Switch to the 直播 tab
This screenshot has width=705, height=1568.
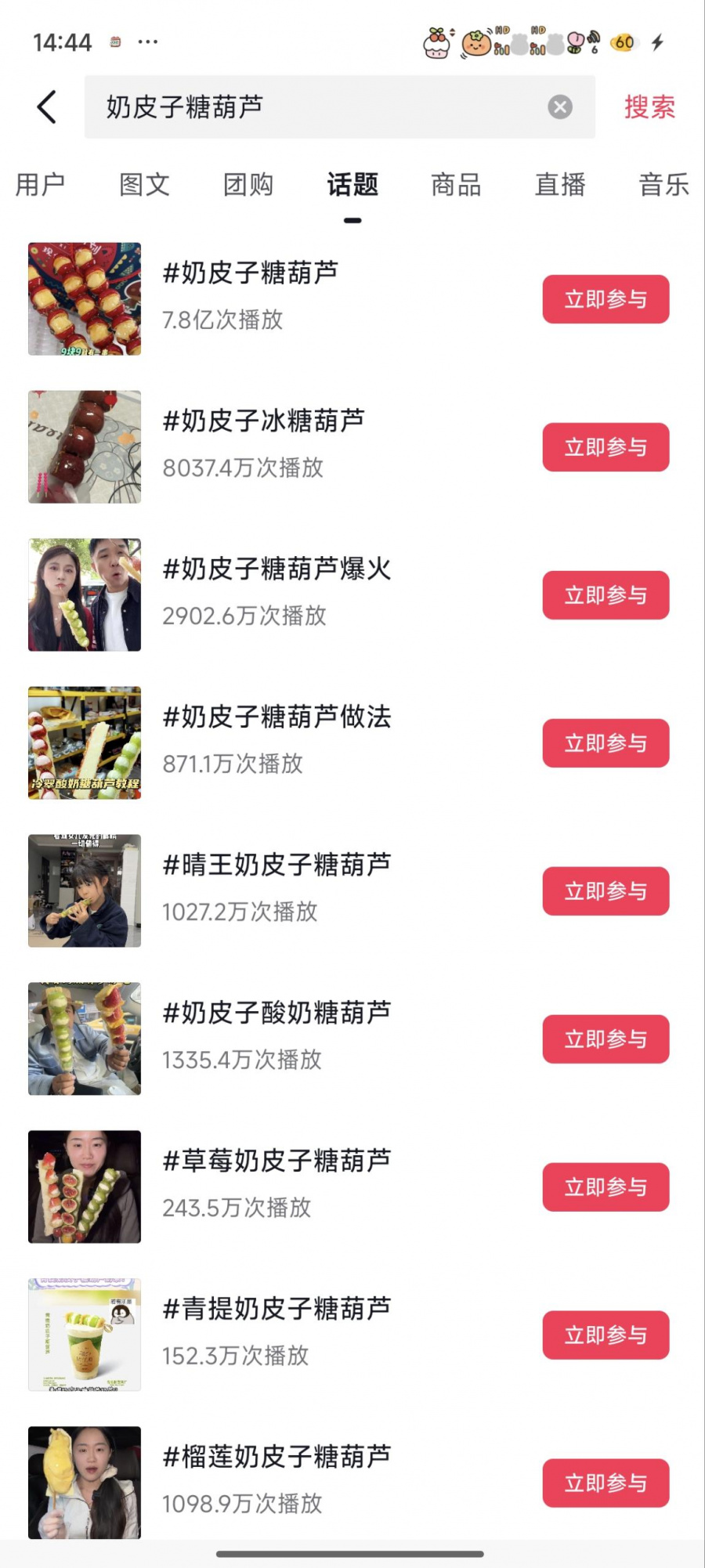click(560, 185)
